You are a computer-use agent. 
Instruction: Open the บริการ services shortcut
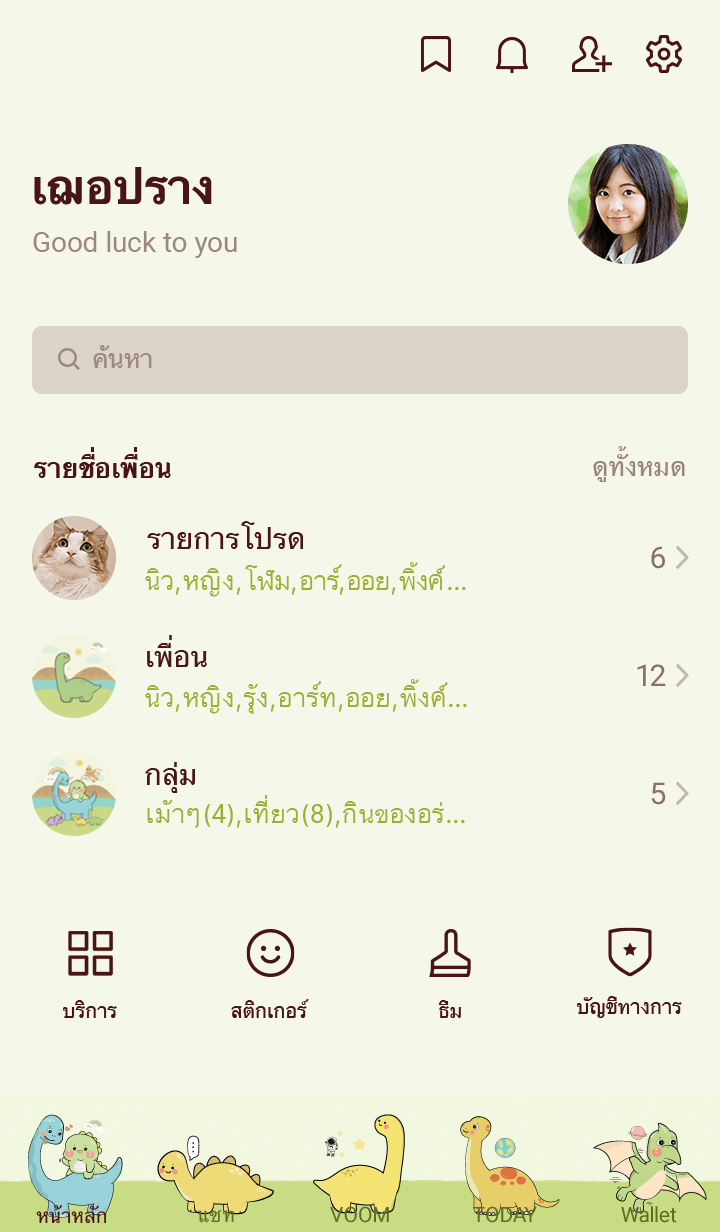click(90, 973)
